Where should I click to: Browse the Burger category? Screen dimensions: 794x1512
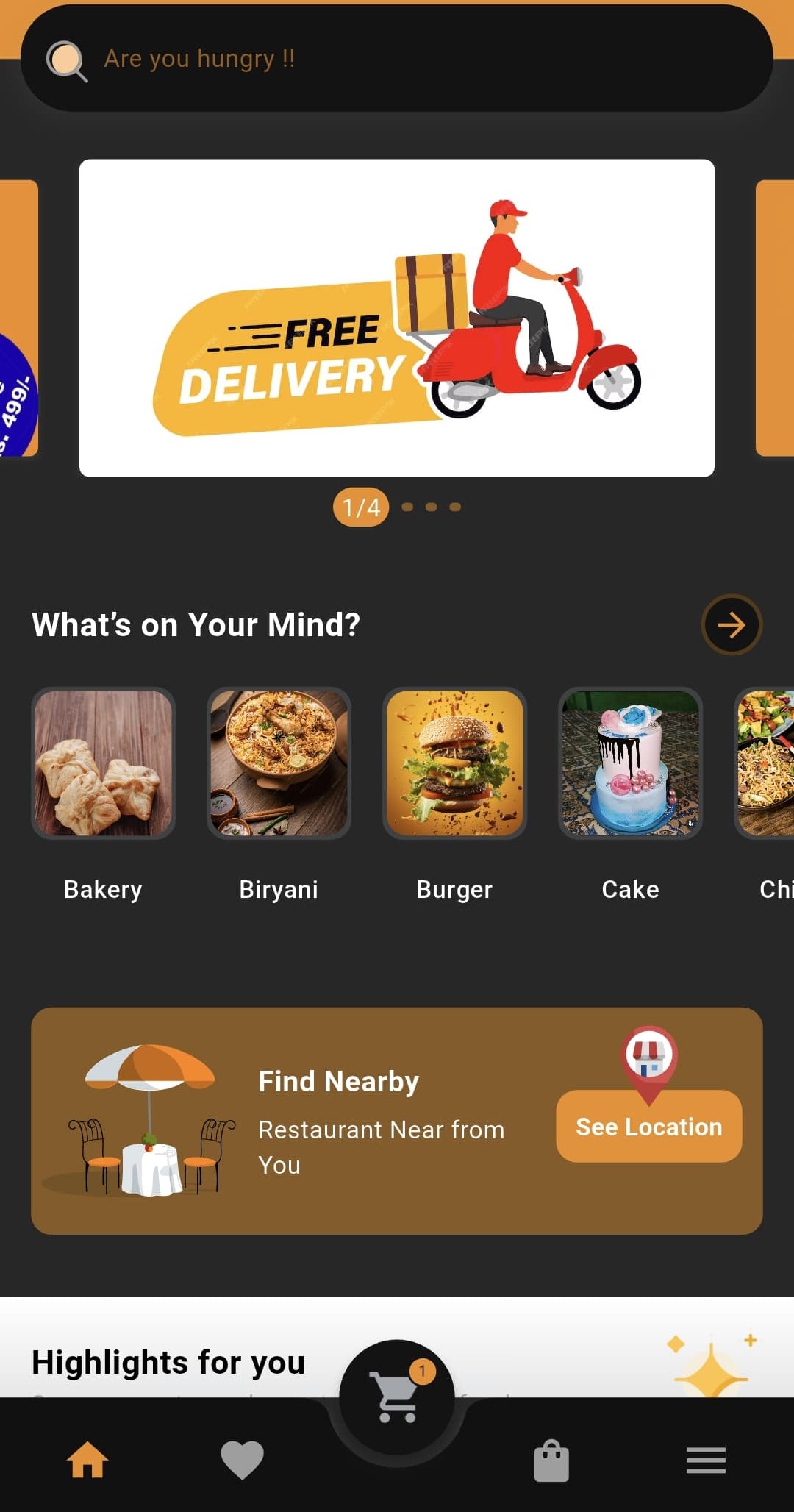click(454, 763)
